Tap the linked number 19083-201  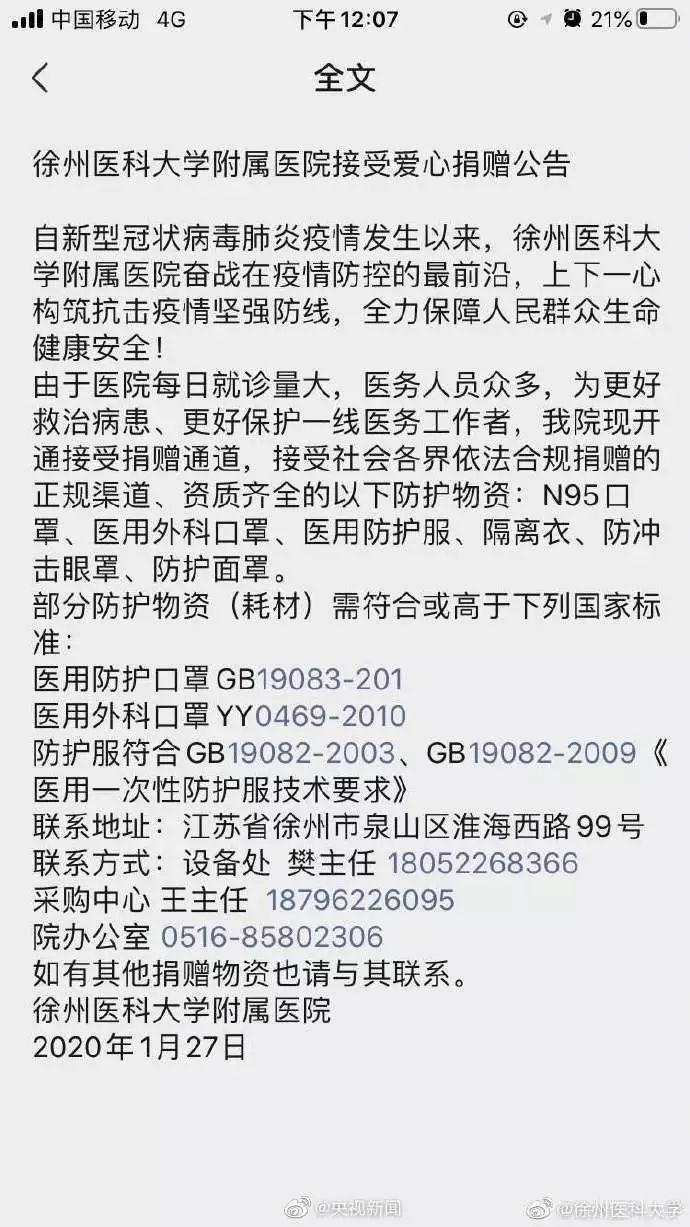tap(330, 680)
